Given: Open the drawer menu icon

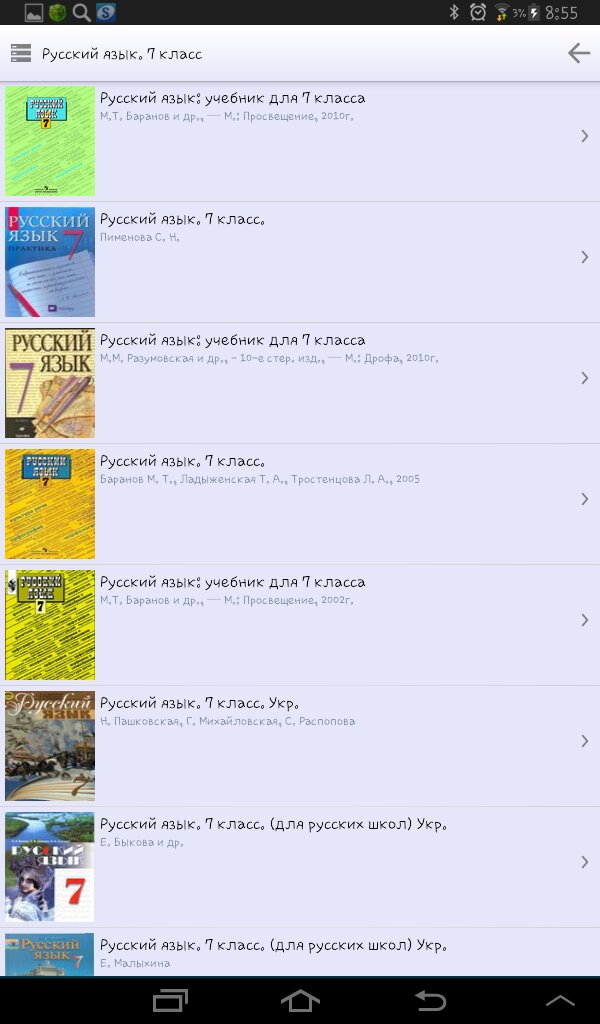Looking at the screenshot, I should (20, 54).
